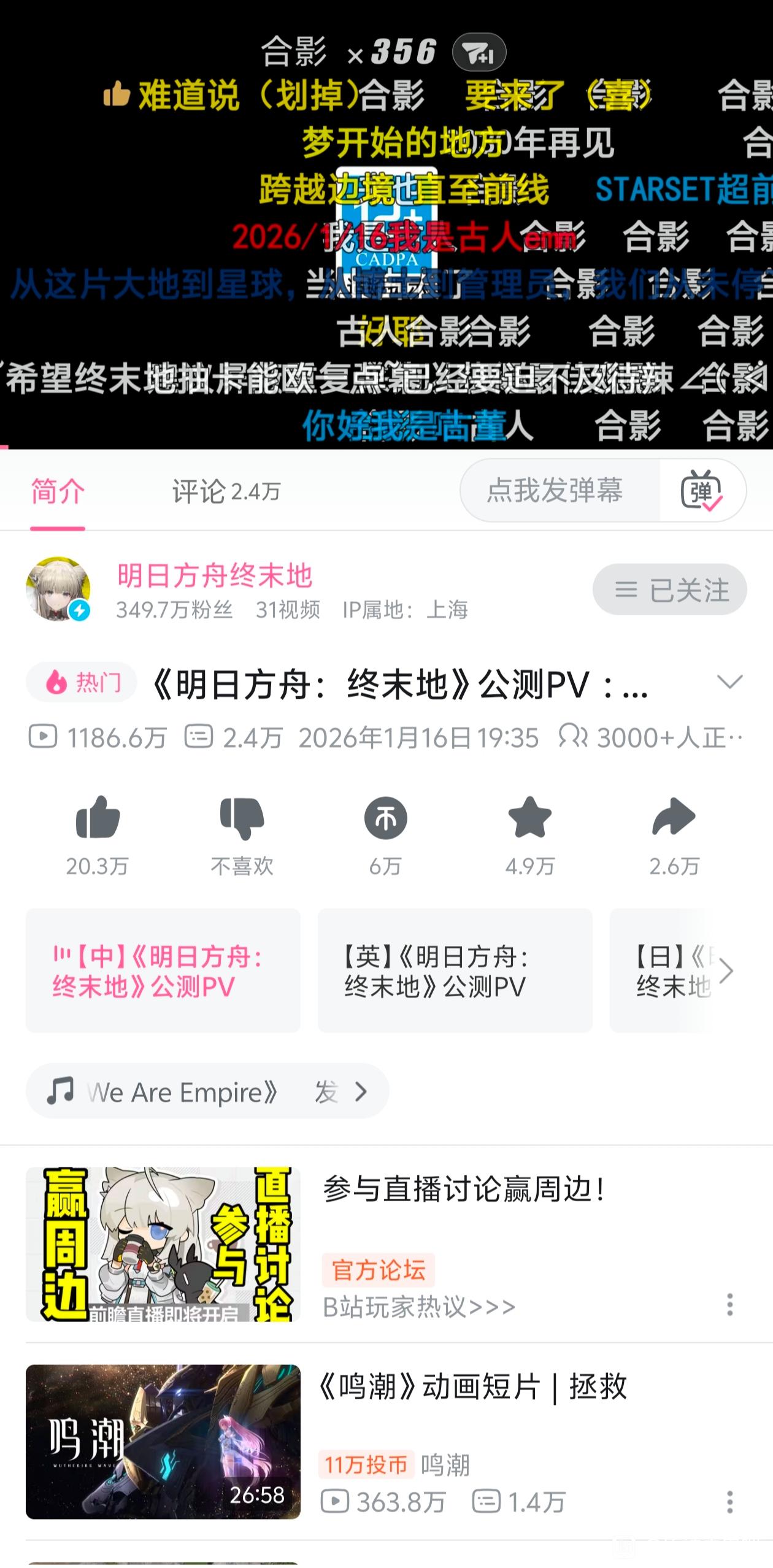Image resolution: width=773 pixels, height=1568 pixels.
Task: Open more options for 参与直播讨论赢周边 card
Action: (729, 1305)
